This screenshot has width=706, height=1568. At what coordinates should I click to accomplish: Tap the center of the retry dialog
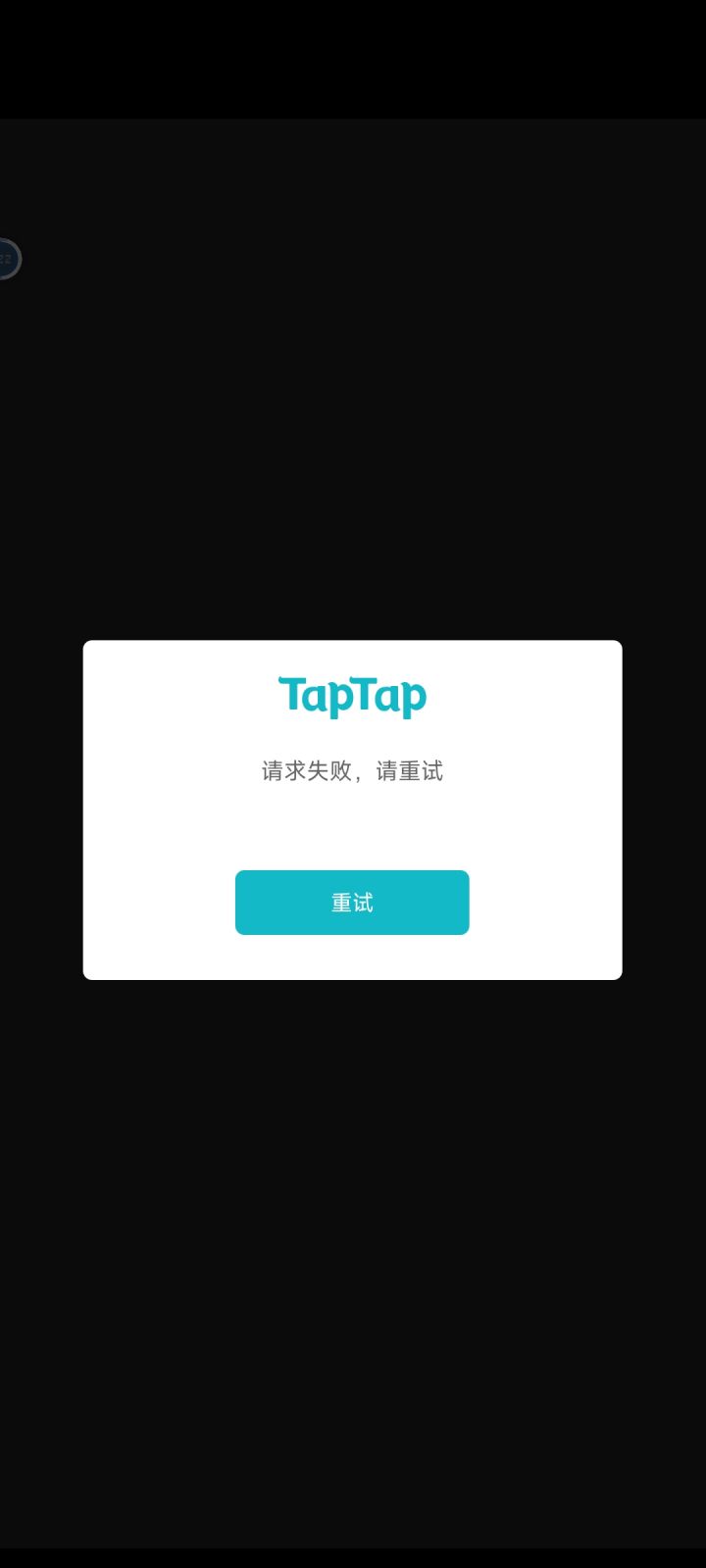click(352, 808)
